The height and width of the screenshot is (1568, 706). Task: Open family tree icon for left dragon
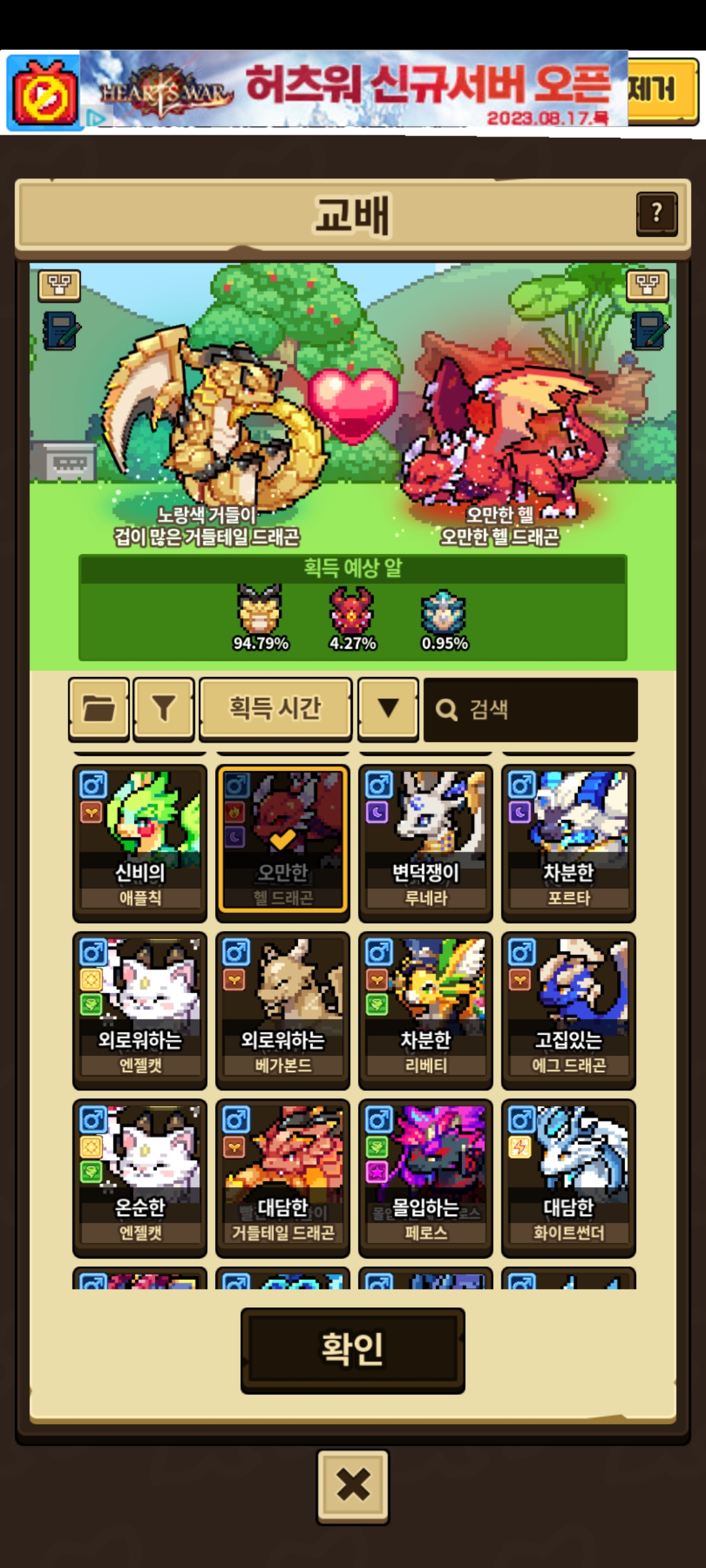coord(59,286)
